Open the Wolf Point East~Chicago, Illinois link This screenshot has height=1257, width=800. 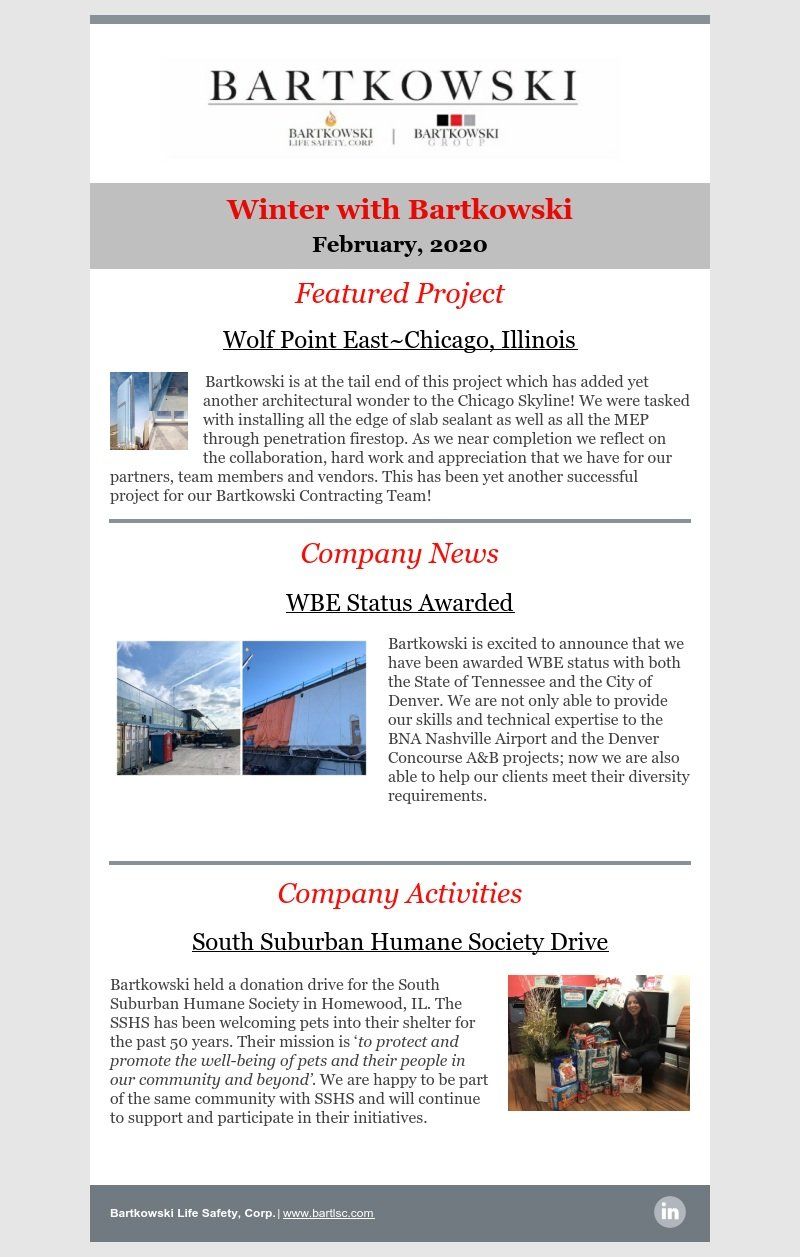pyautogui.click(x=400, y=340)
